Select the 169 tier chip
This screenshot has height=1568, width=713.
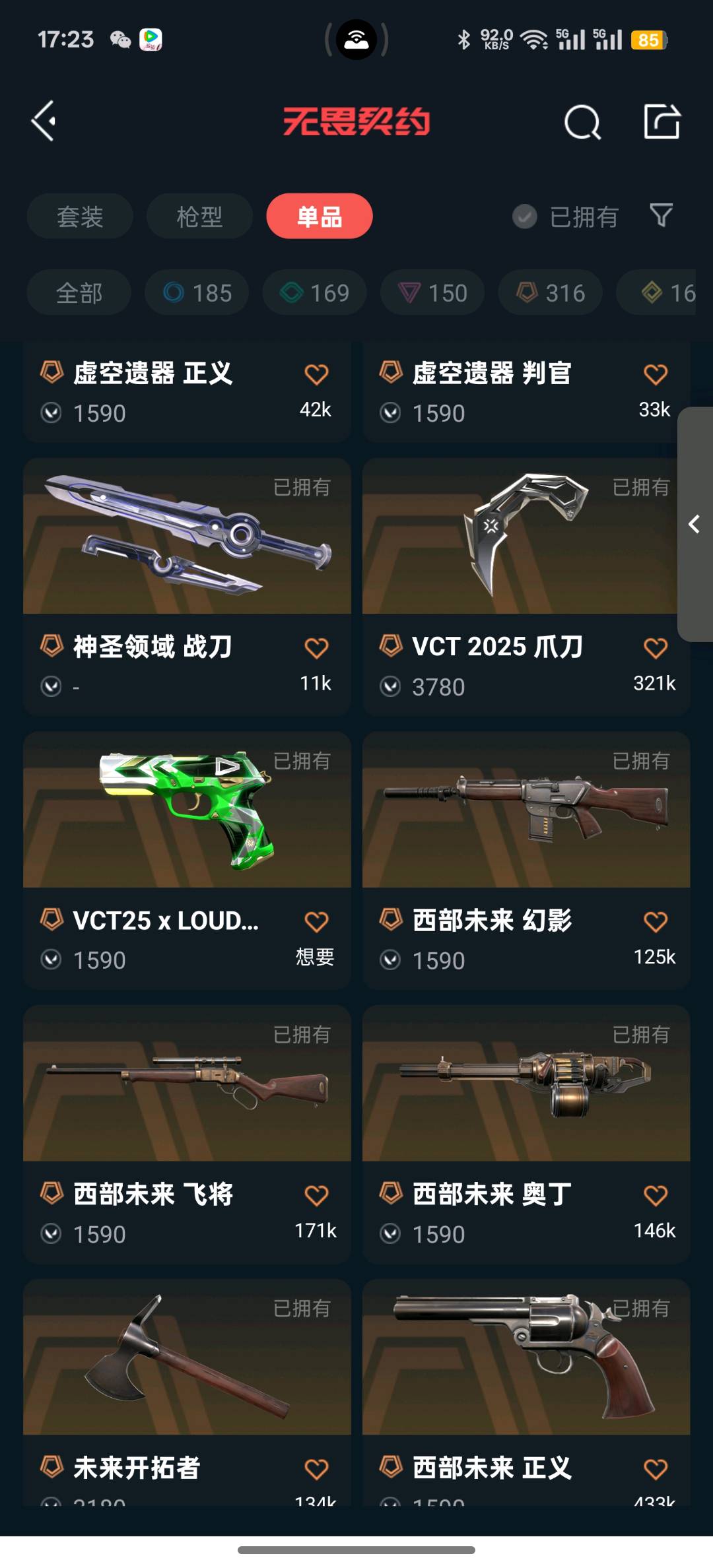tap(314, 292)
